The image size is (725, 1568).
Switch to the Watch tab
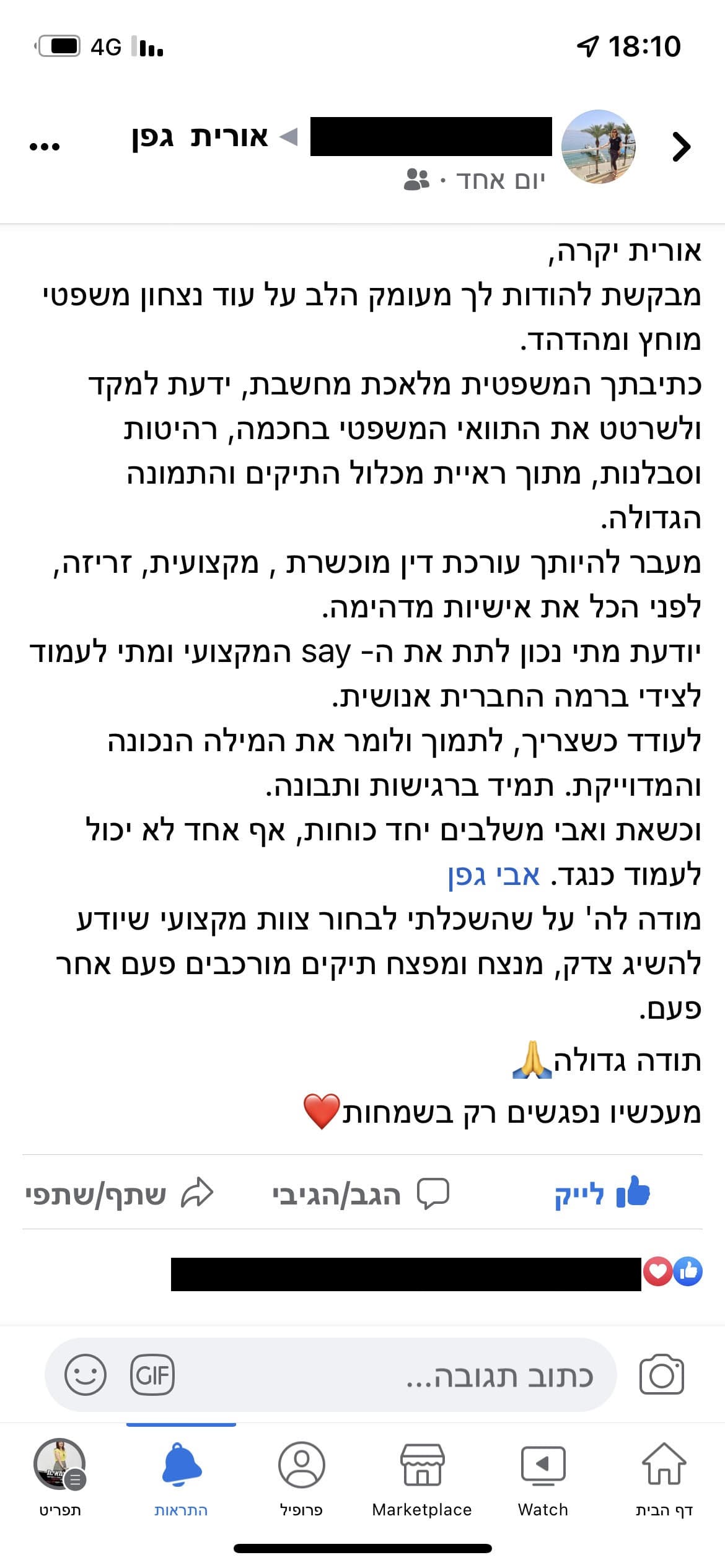pyautogui.click(x=543, y=1479)
